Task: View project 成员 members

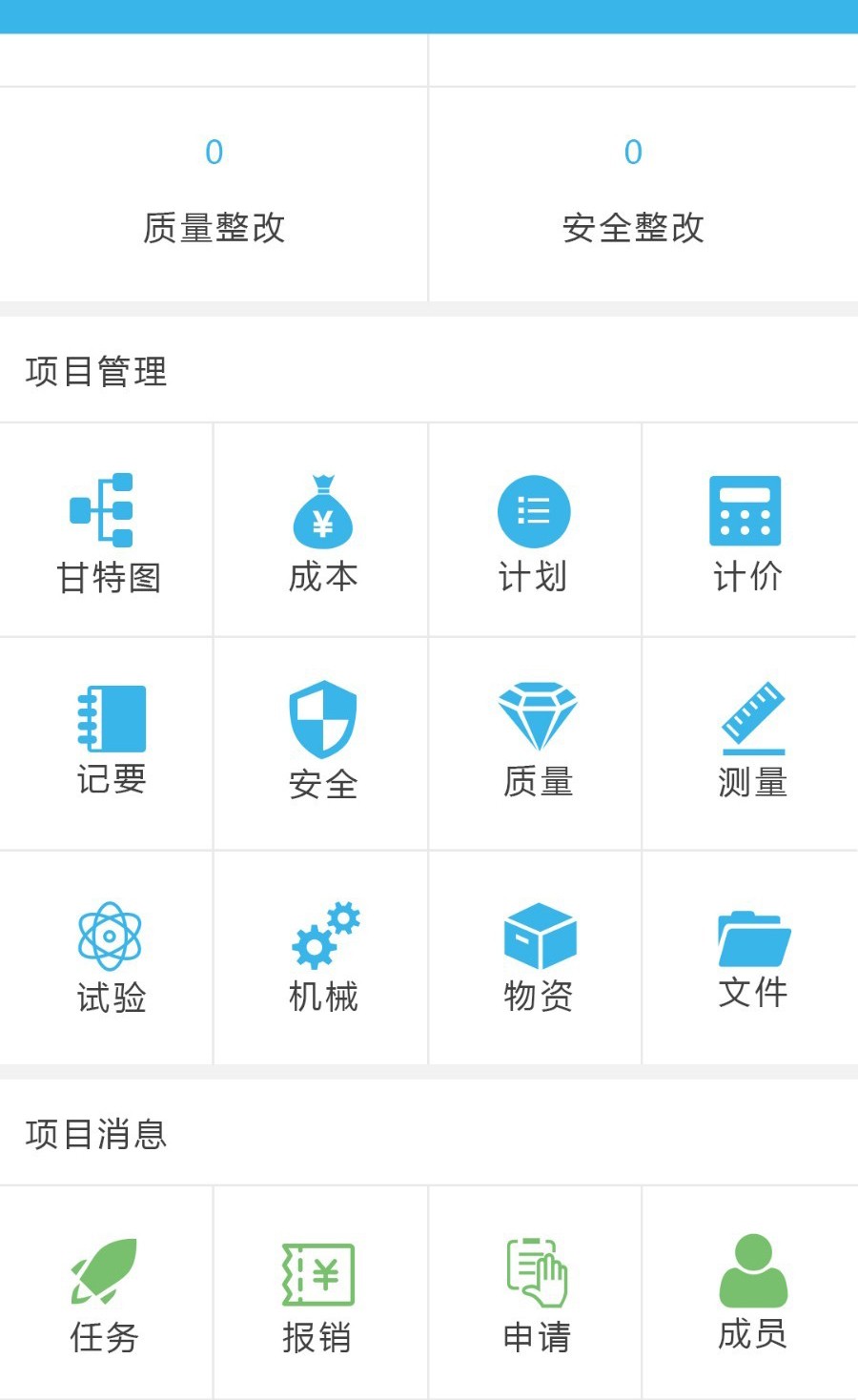Action: tap(752, 1292)
